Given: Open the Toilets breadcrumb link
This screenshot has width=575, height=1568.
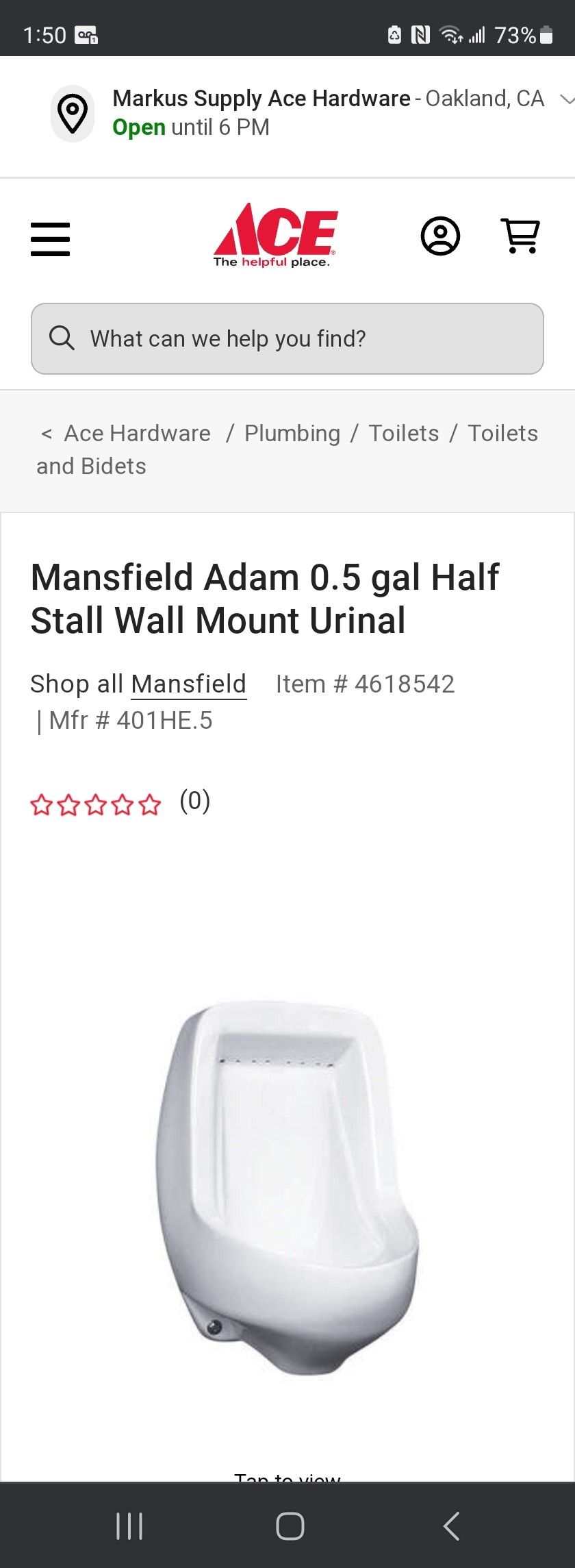Looking at the screenshot, I should point(404,433).
